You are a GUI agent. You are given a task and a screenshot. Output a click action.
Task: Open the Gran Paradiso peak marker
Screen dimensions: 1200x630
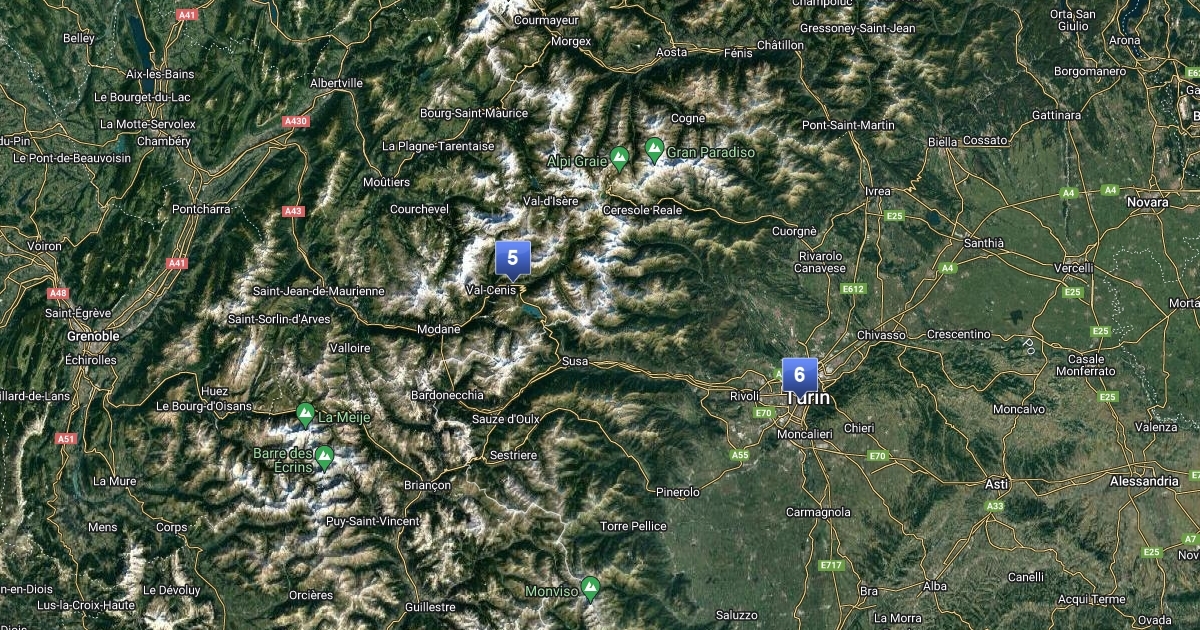[655, 151]
